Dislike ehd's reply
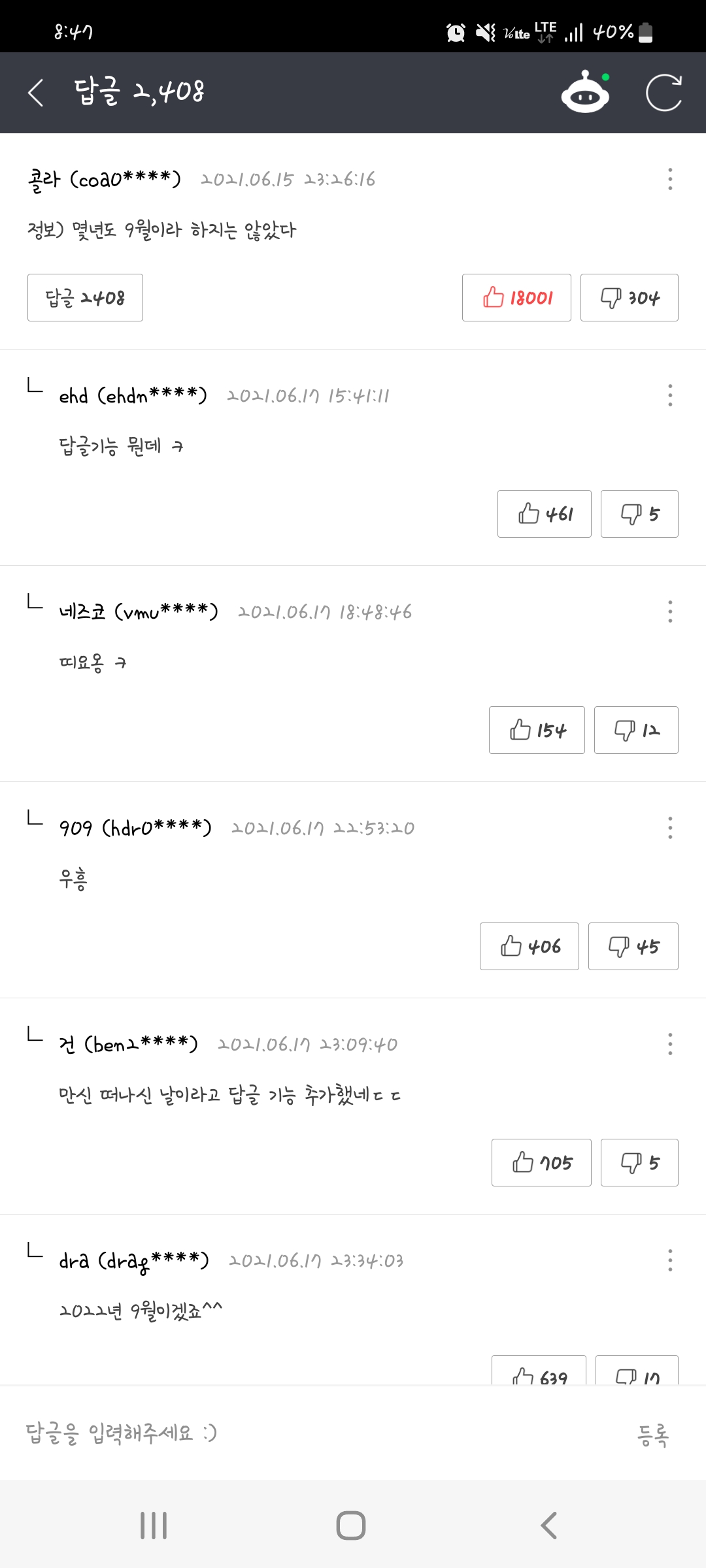The width and height of the screenshot is (706, 1568). [639, 514]
